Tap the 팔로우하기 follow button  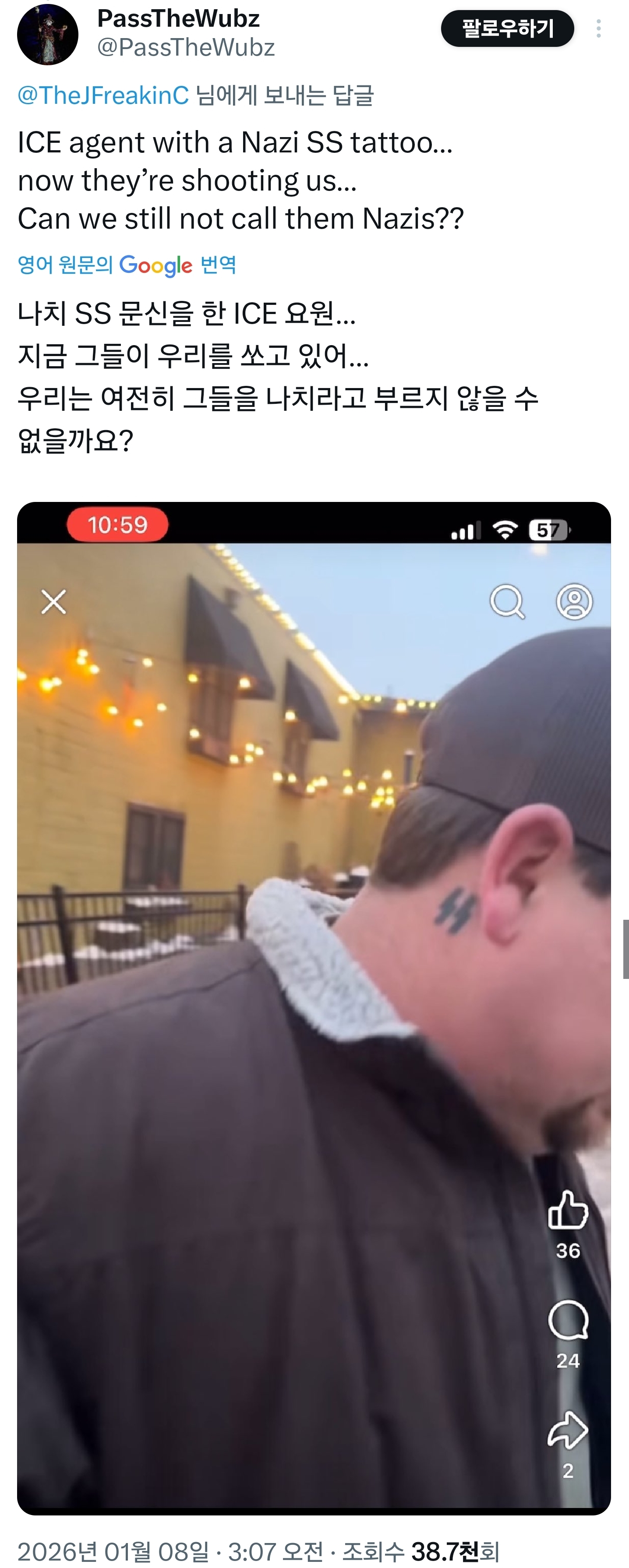coord(507,28)
